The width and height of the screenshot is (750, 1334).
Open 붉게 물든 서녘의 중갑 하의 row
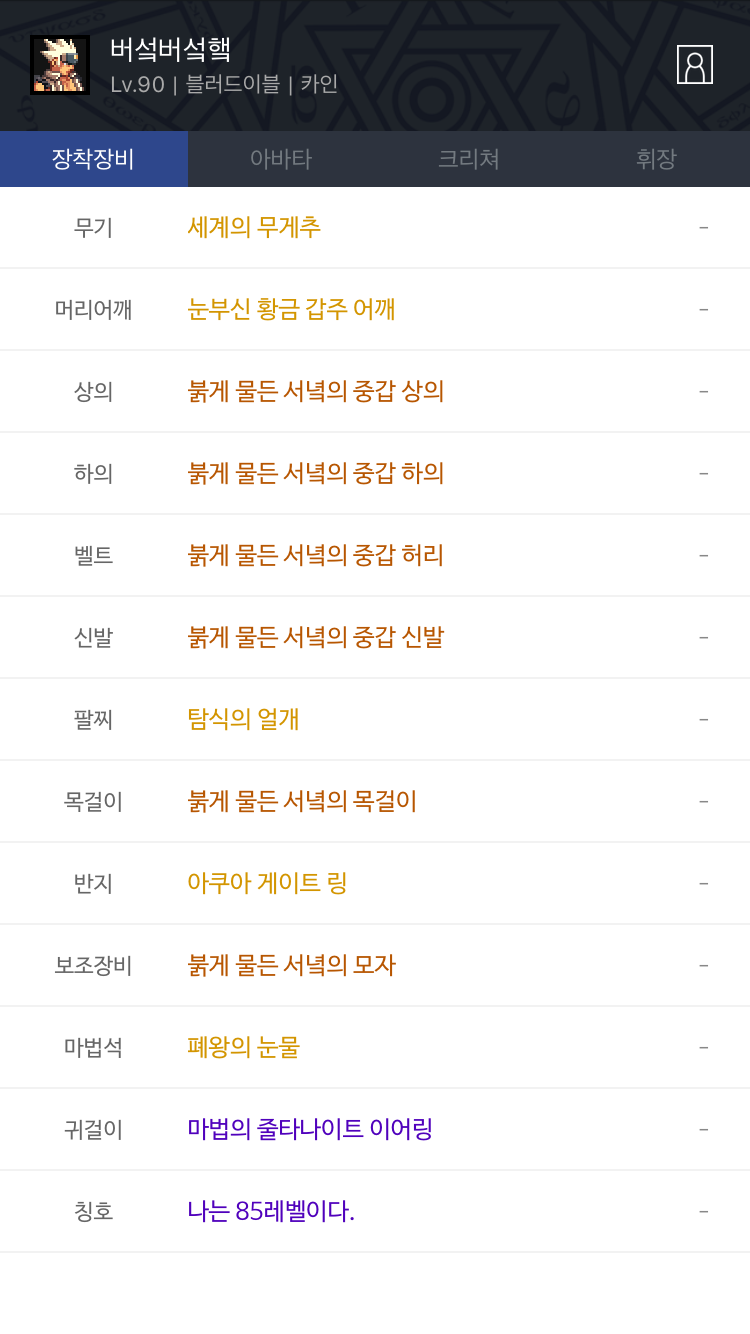click(x=315, y=473)
